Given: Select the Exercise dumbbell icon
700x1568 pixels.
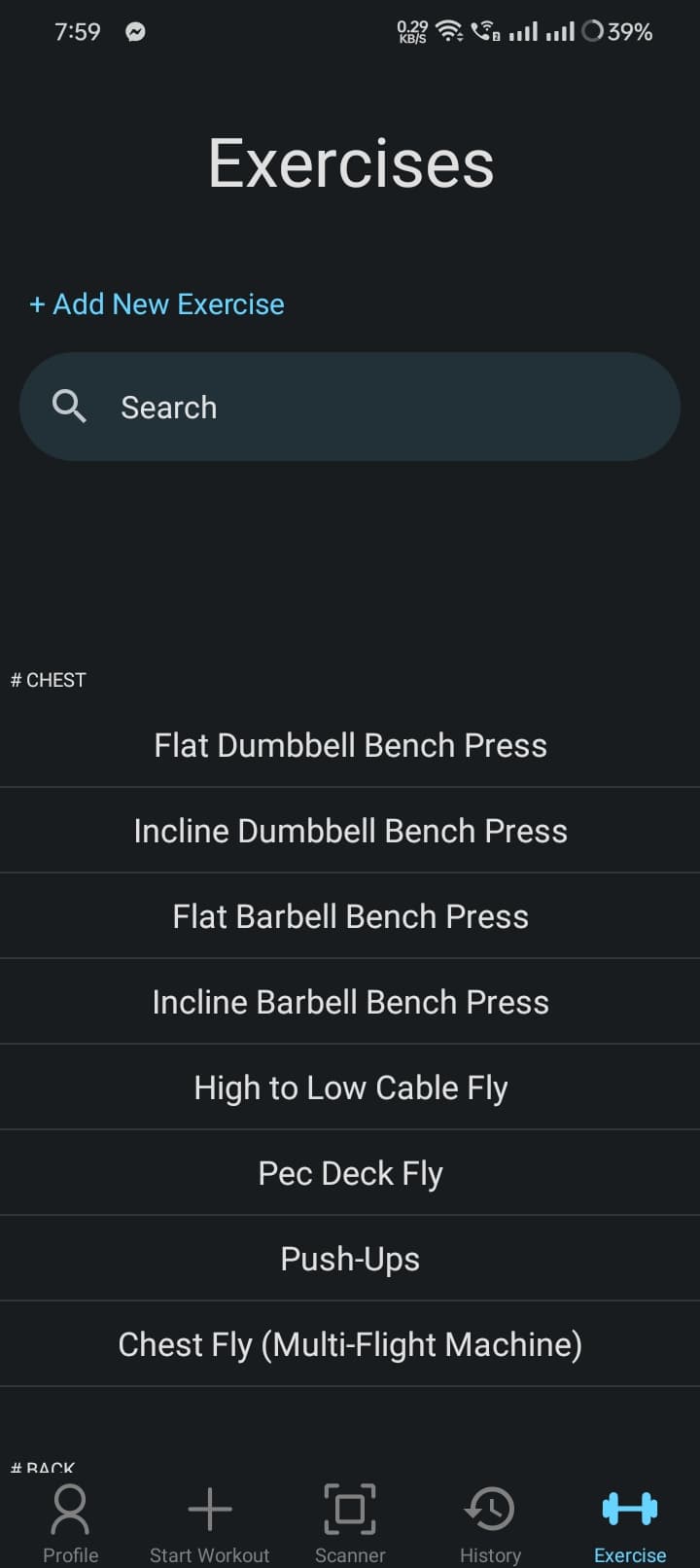Looking at the screenshot, I should pos(630,1508).
